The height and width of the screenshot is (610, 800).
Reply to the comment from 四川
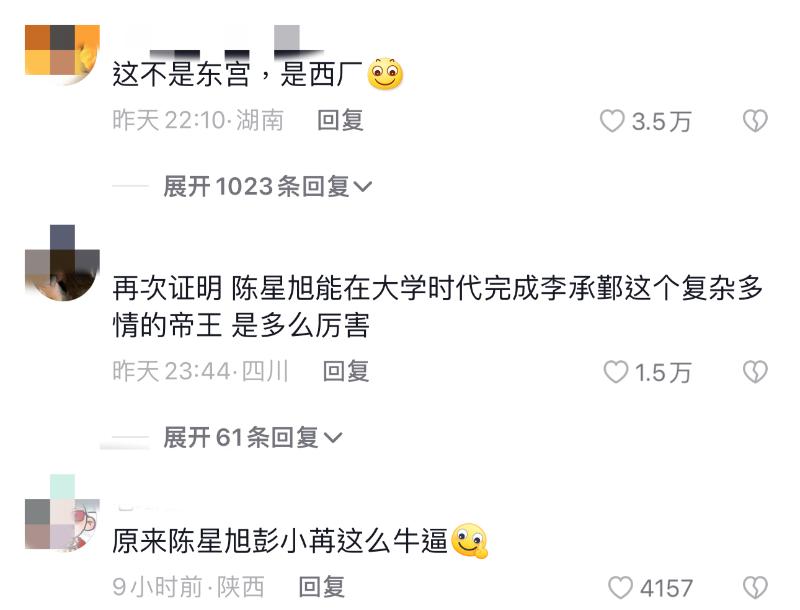pyautogui.click(x=346, y=372)
